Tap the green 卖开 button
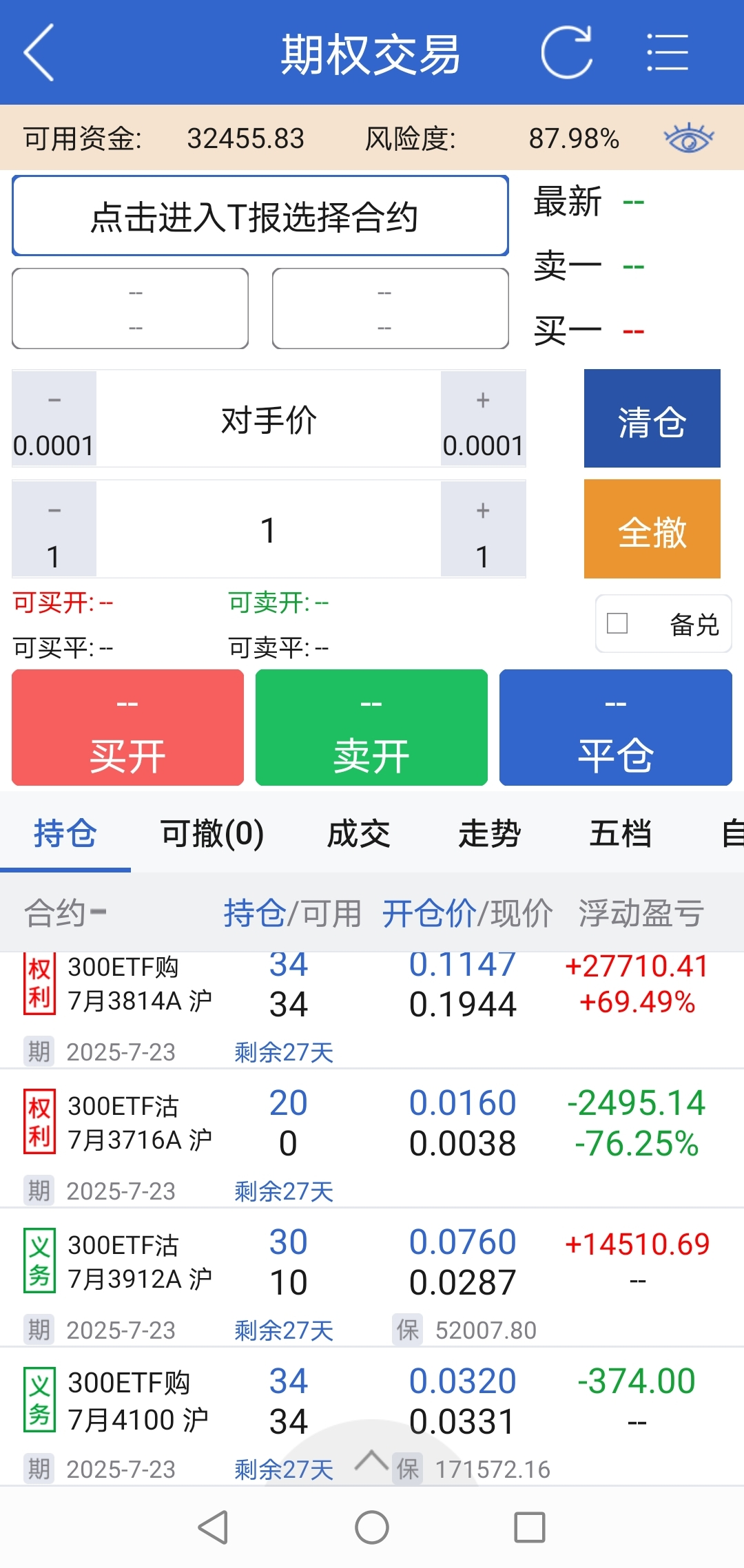 (371, 728)
